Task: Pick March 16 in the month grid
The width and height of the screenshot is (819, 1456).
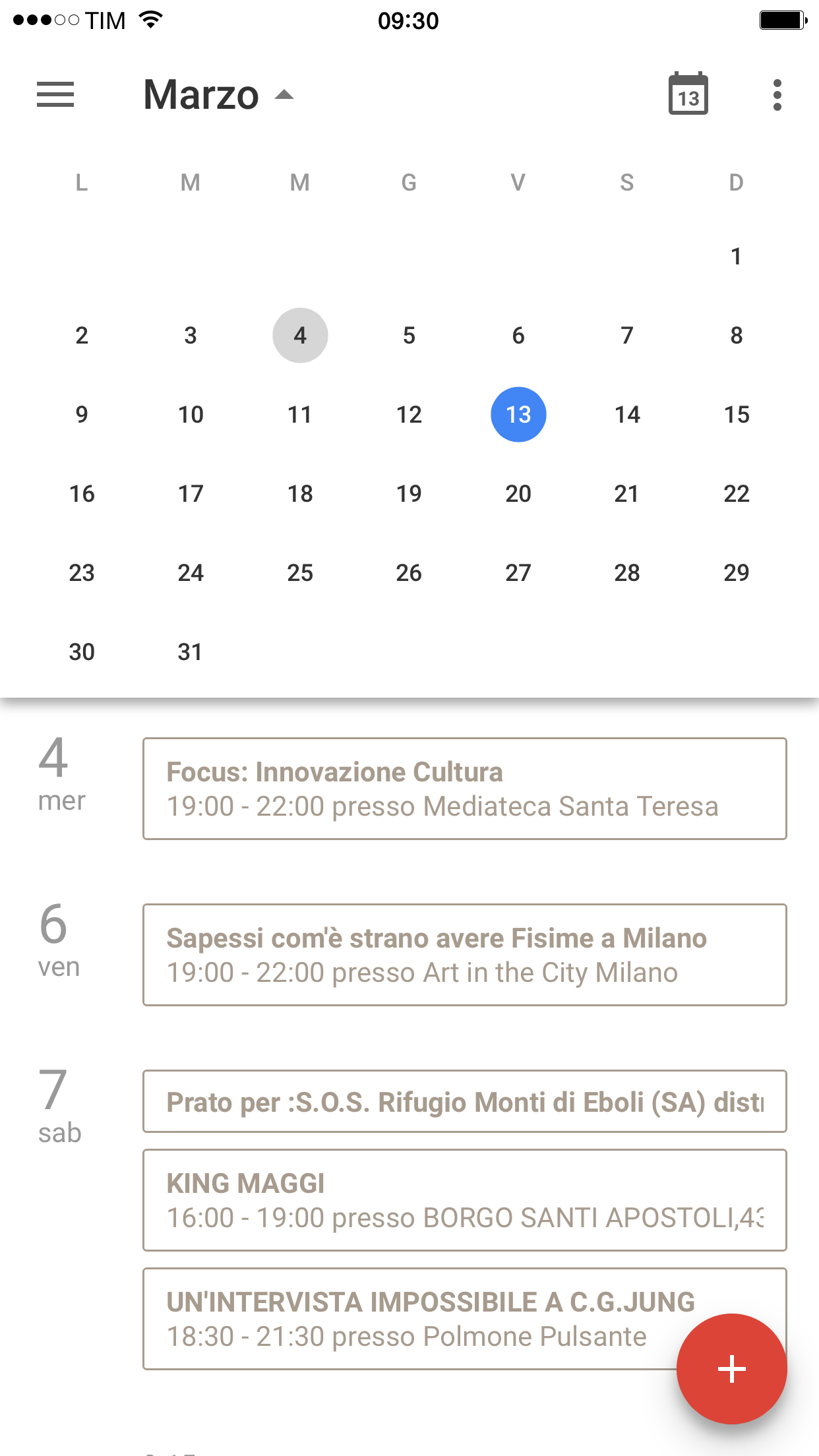Action: (x=82, y=494)
